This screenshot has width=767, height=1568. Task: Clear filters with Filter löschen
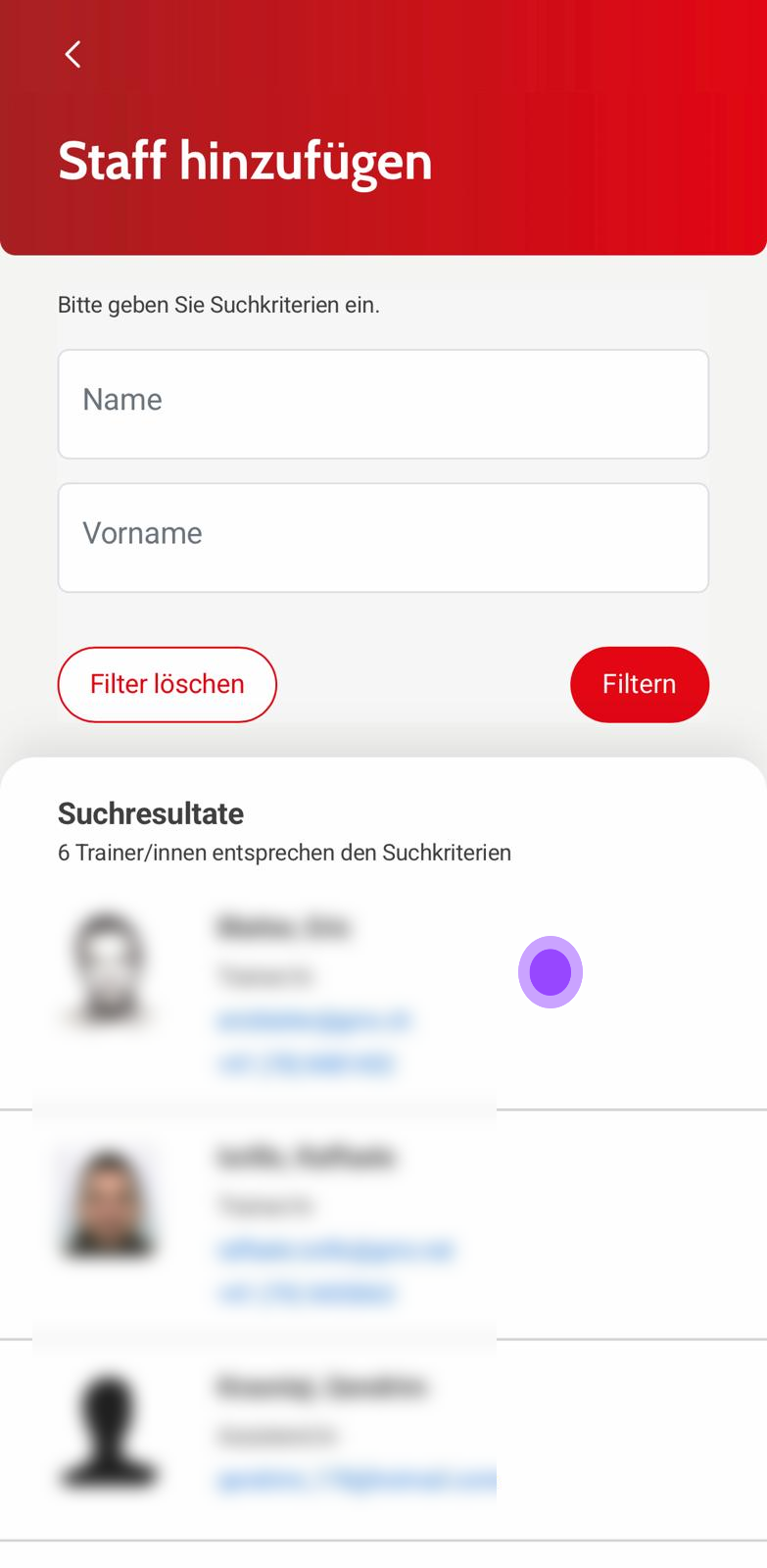point(168,684)
